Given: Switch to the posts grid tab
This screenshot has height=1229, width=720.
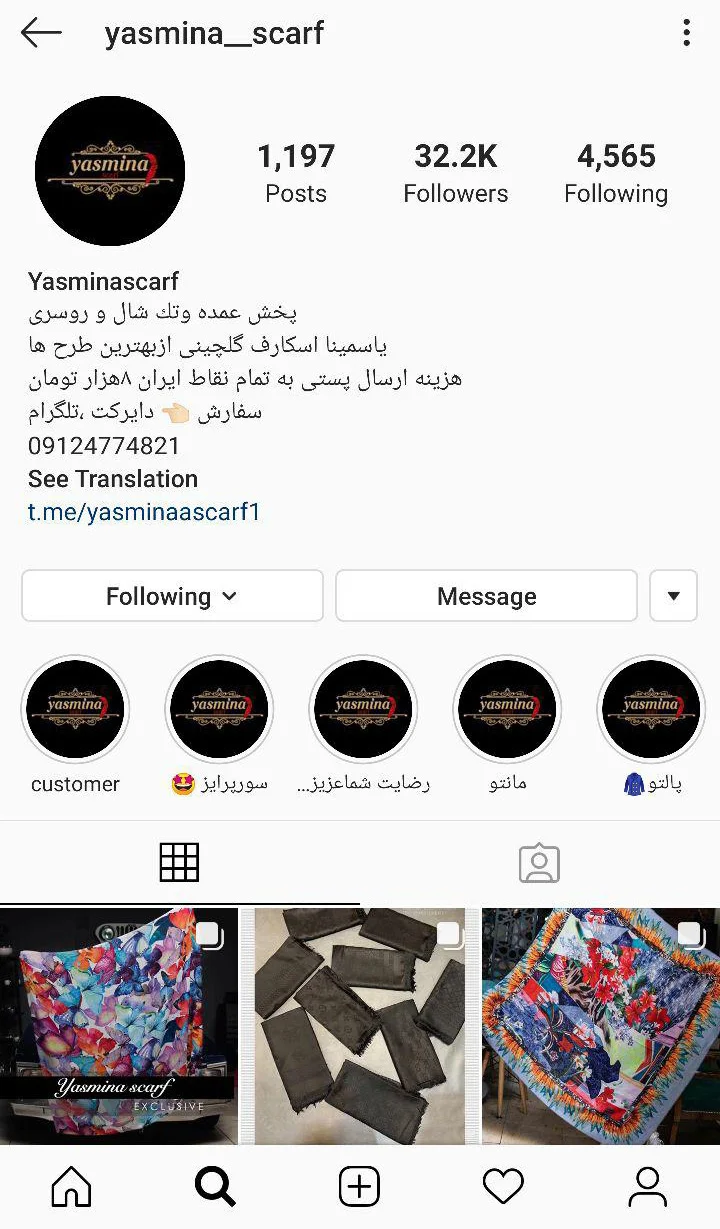Looking at the screenshot, I should pyautogui.click(x=179, y=861).
